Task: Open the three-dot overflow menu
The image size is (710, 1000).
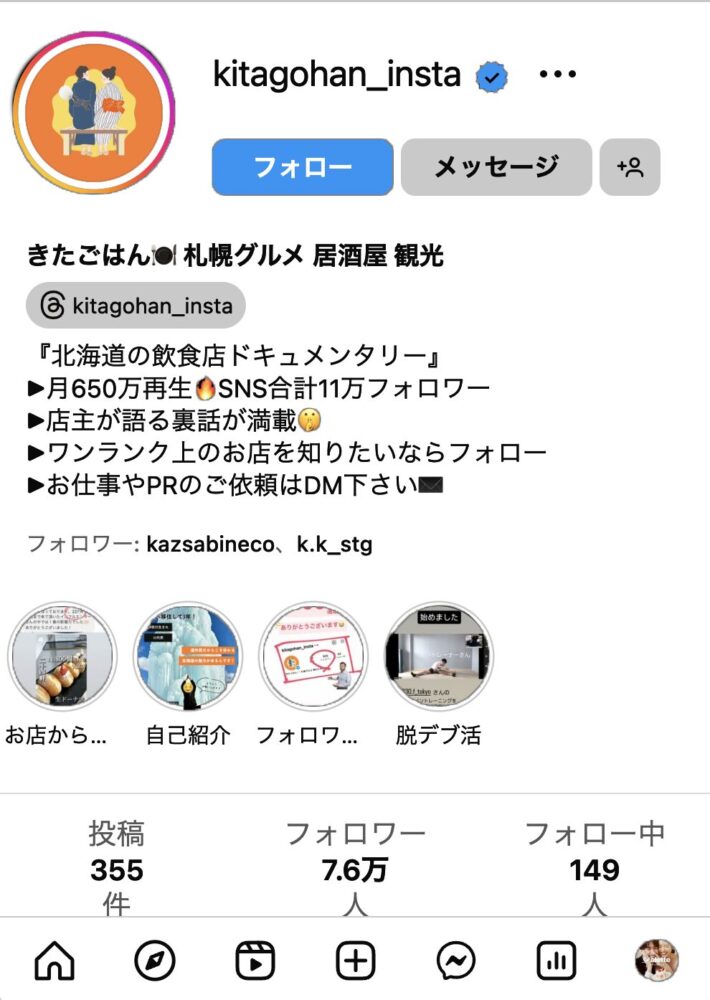Action: coord(557,75)
